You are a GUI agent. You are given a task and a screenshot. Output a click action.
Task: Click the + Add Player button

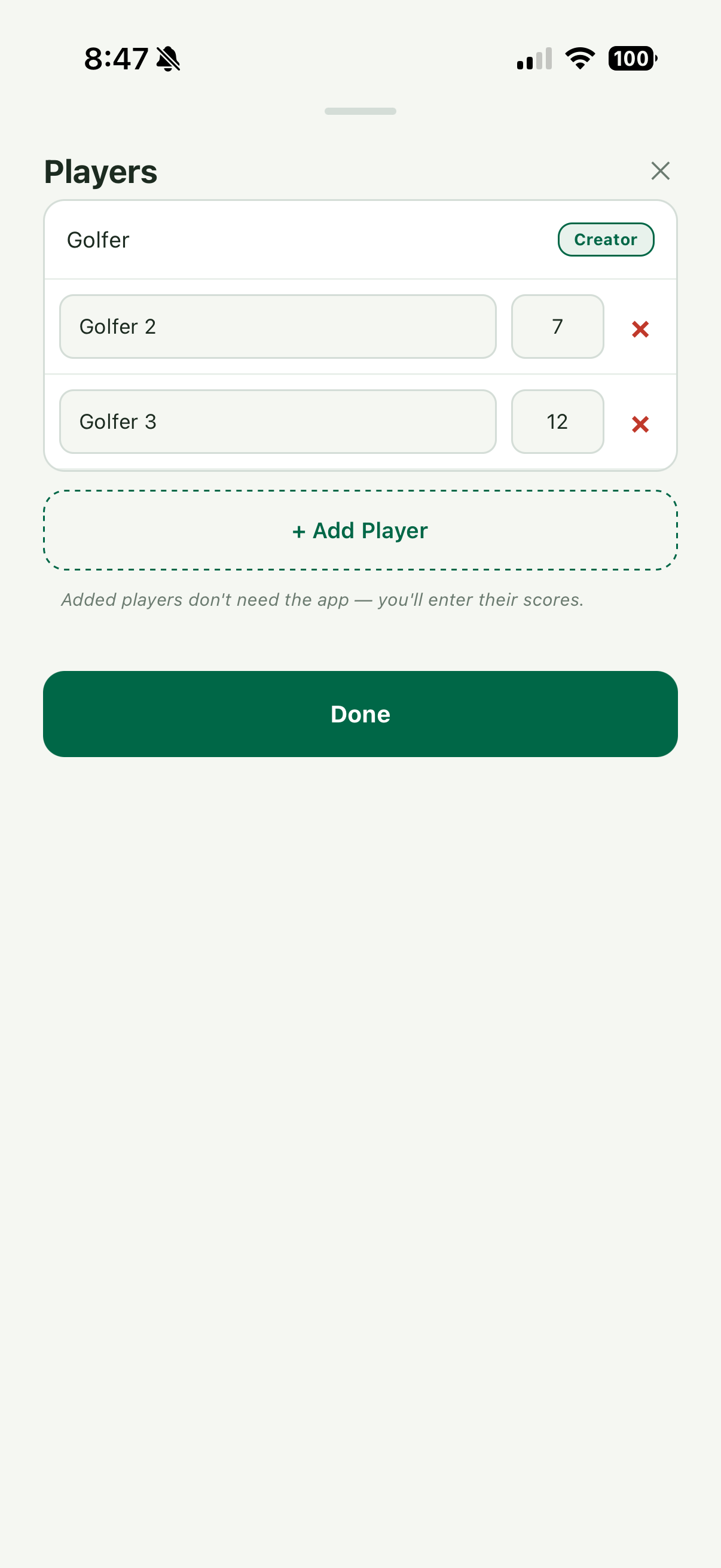point(360,530)
